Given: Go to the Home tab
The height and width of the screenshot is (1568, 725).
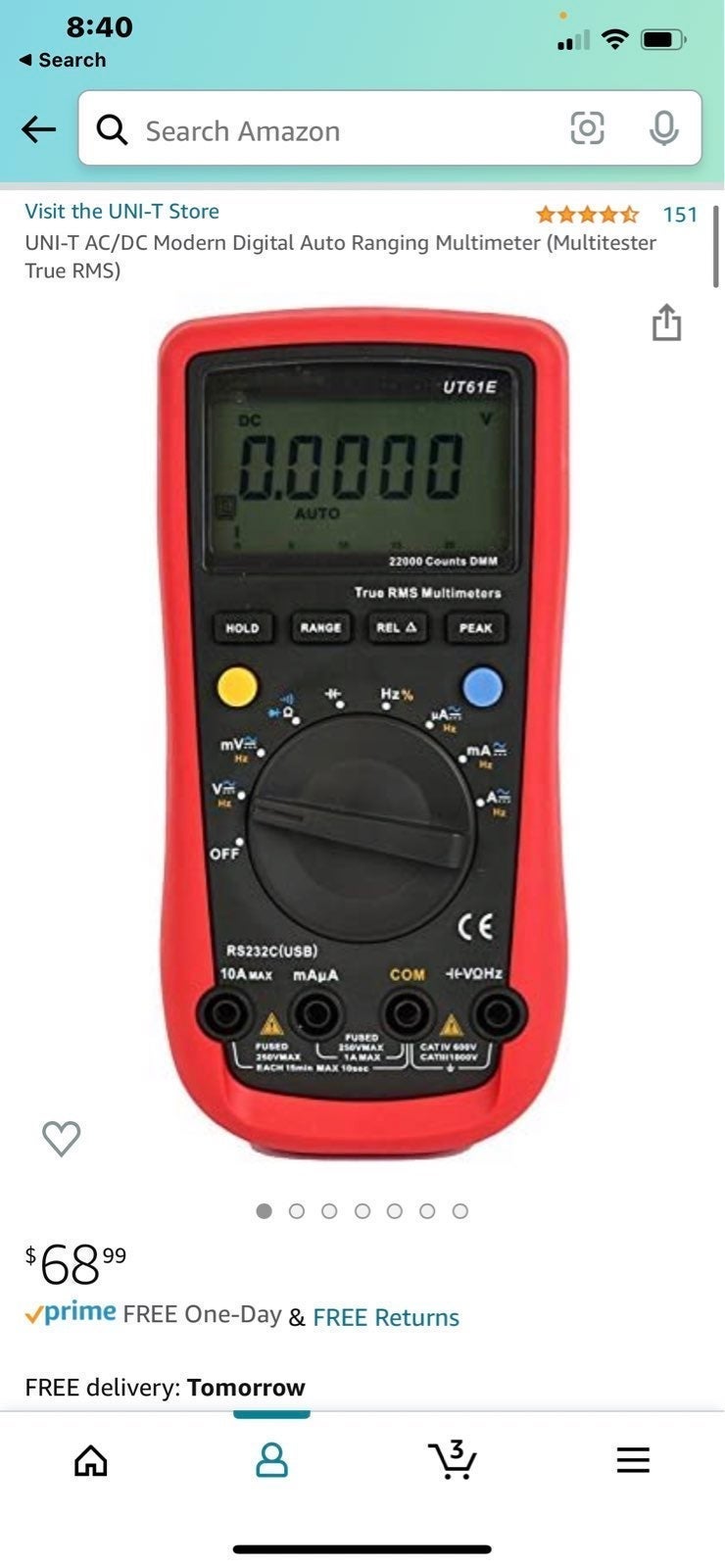Looking at the screenshot, I should pos(91,1460).
